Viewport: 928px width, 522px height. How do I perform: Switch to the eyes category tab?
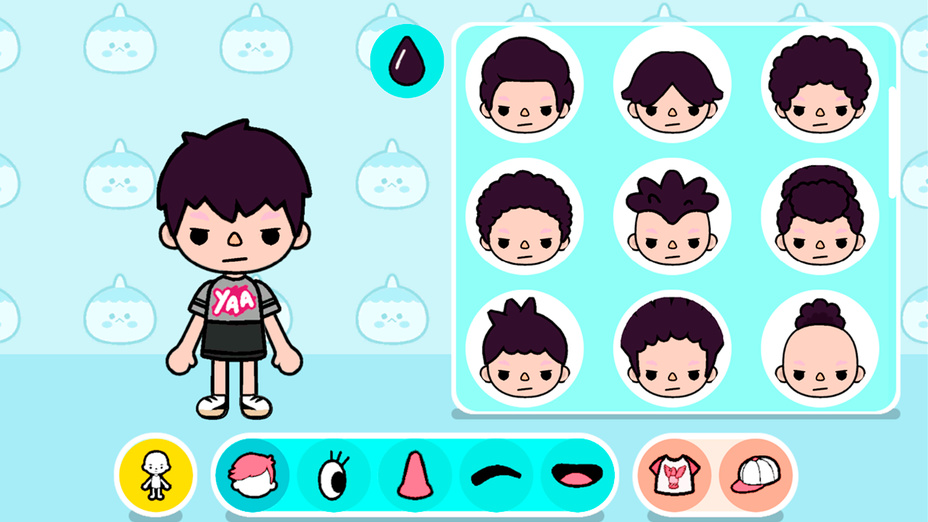tap(334, 474)
